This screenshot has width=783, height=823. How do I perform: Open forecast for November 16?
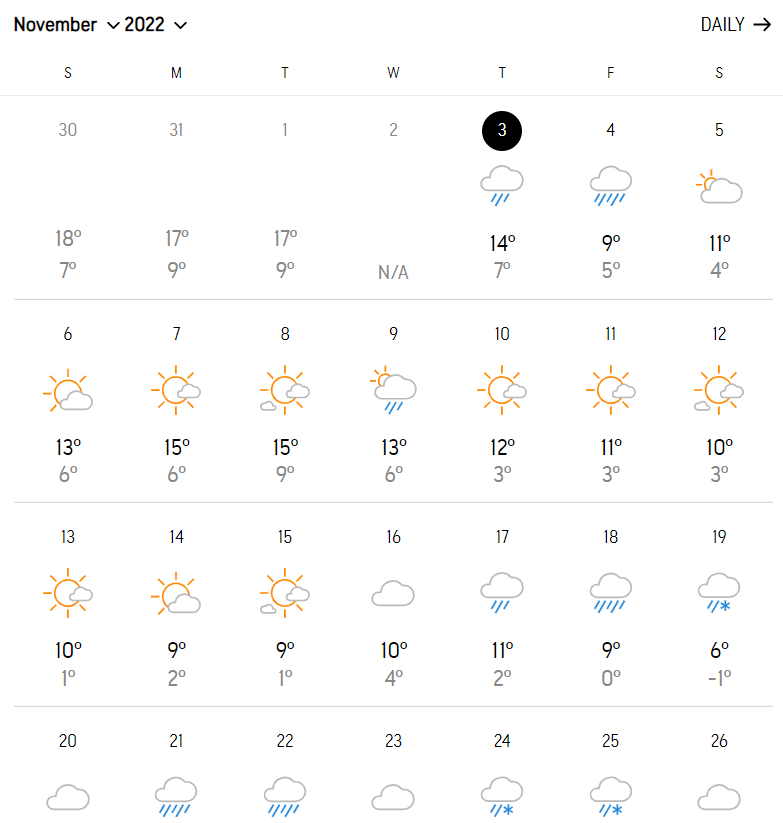point(393,604)
